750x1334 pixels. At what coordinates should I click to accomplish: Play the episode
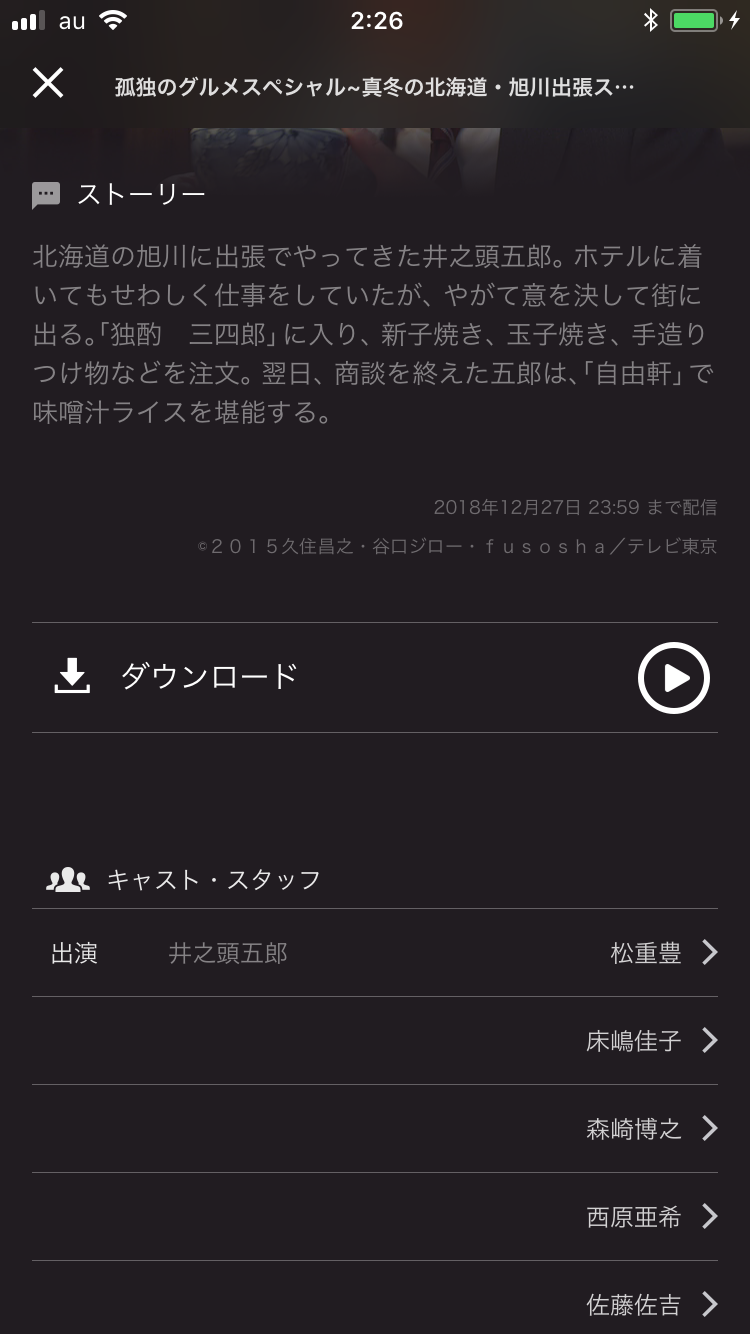673,678
